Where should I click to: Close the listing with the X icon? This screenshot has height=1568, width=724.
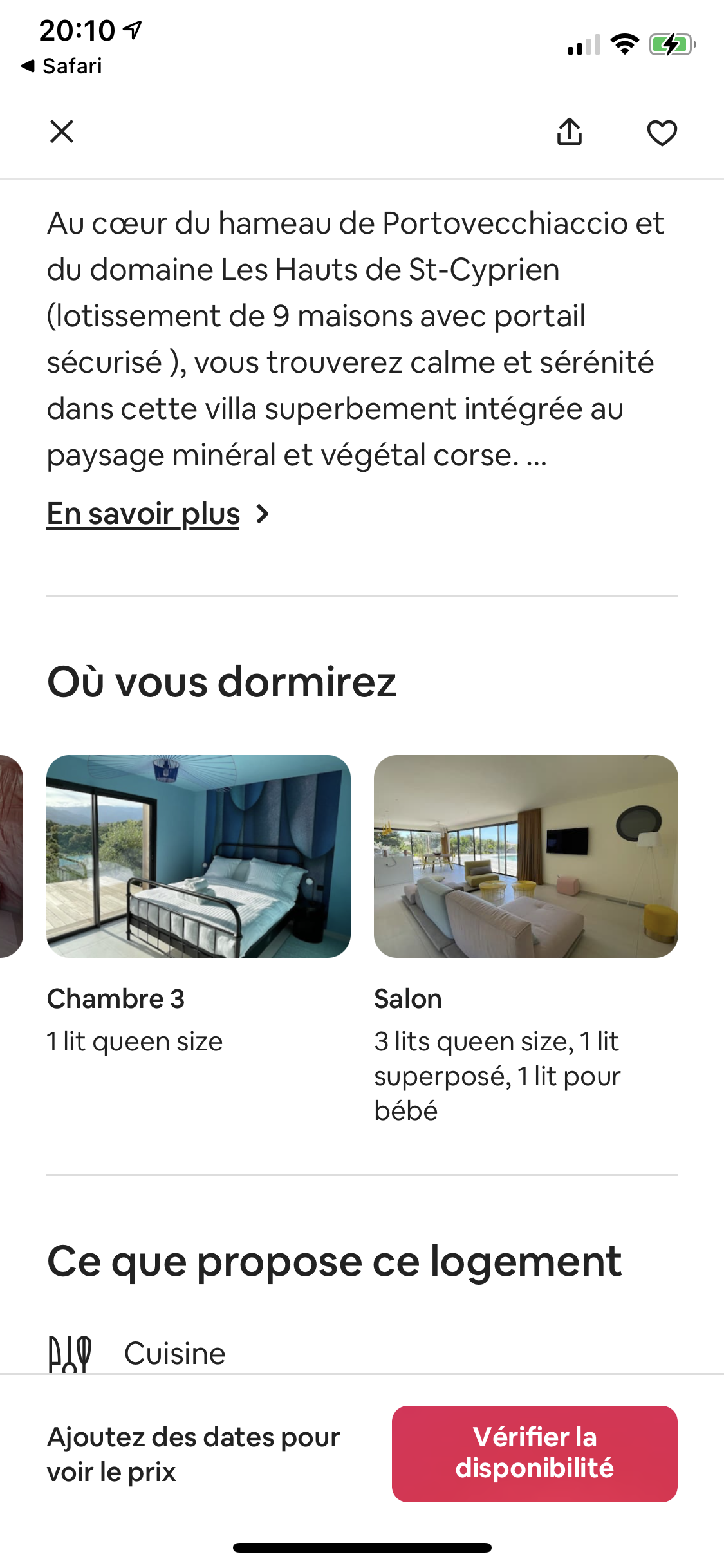pyautogui.click(x=62, y=132)
